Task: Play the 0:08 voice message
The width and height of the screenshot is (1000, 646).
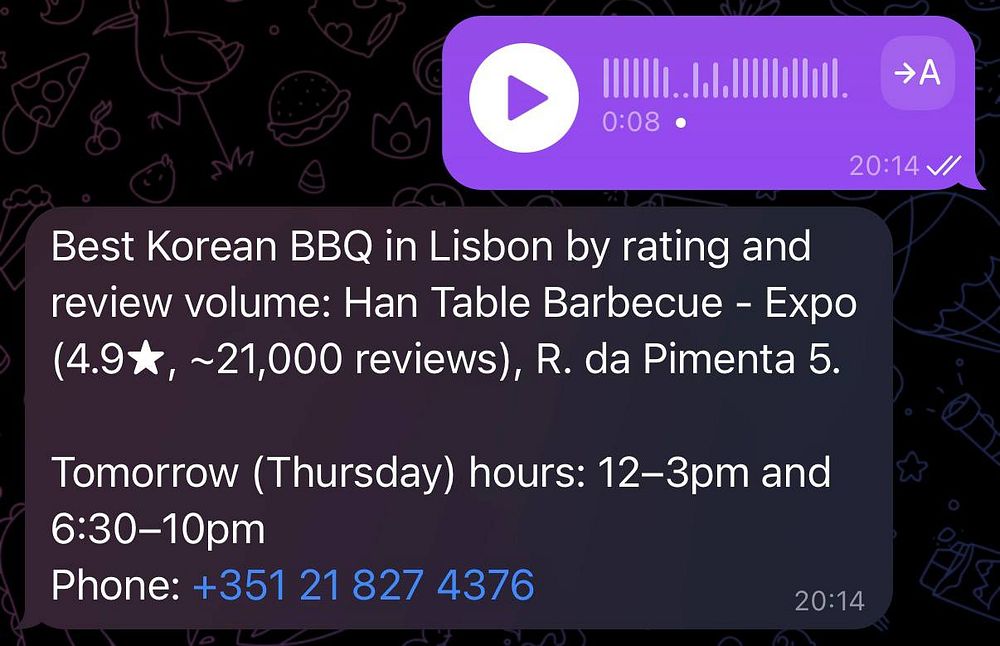Action: (524, 98)
